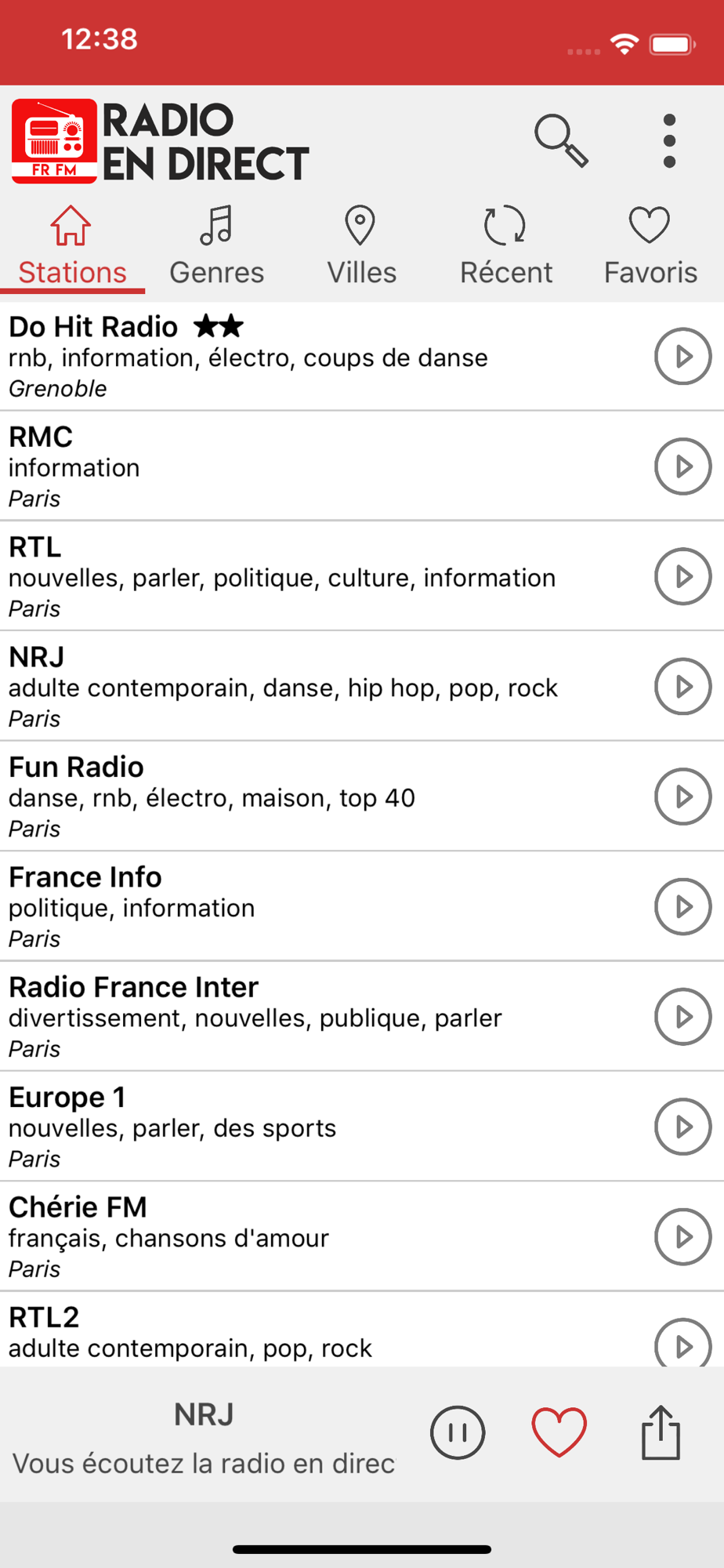Start playing RMC
724x1568 pixels.
tap(682, 466)
